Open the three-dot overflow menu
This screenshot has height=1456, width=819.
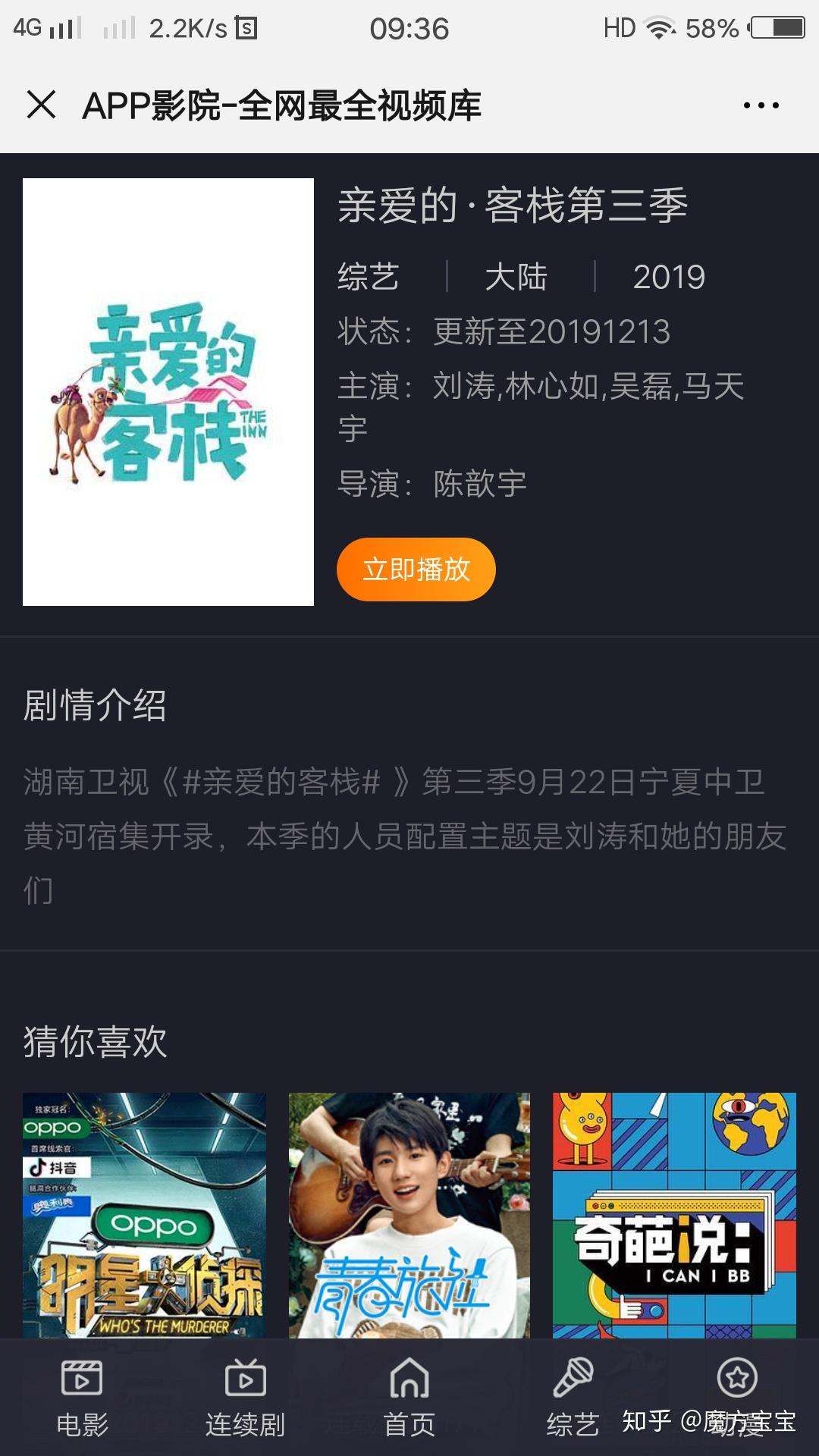(761, 105)
